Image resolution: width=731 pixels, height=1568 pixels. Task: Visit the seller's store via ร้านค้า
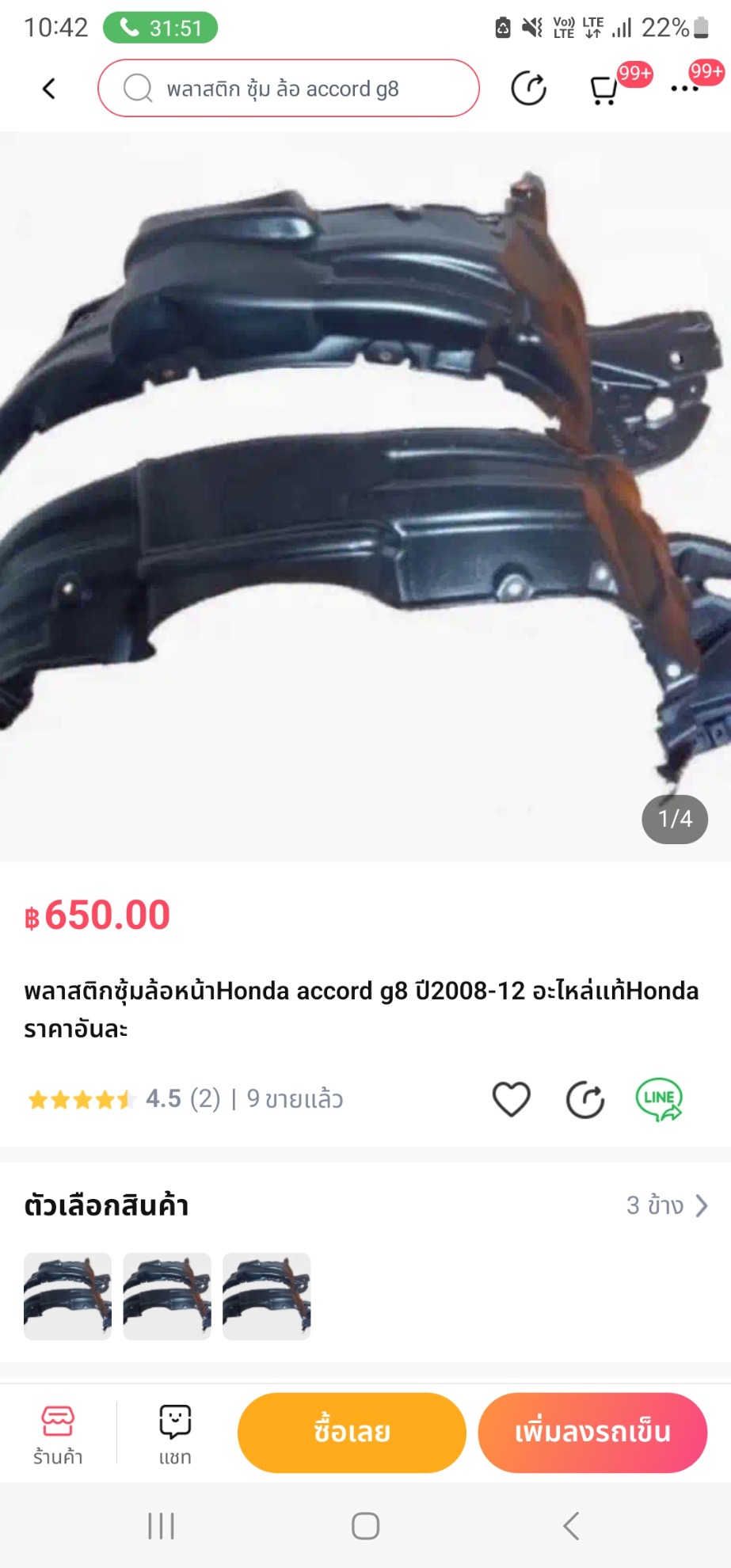(58, 1434)
